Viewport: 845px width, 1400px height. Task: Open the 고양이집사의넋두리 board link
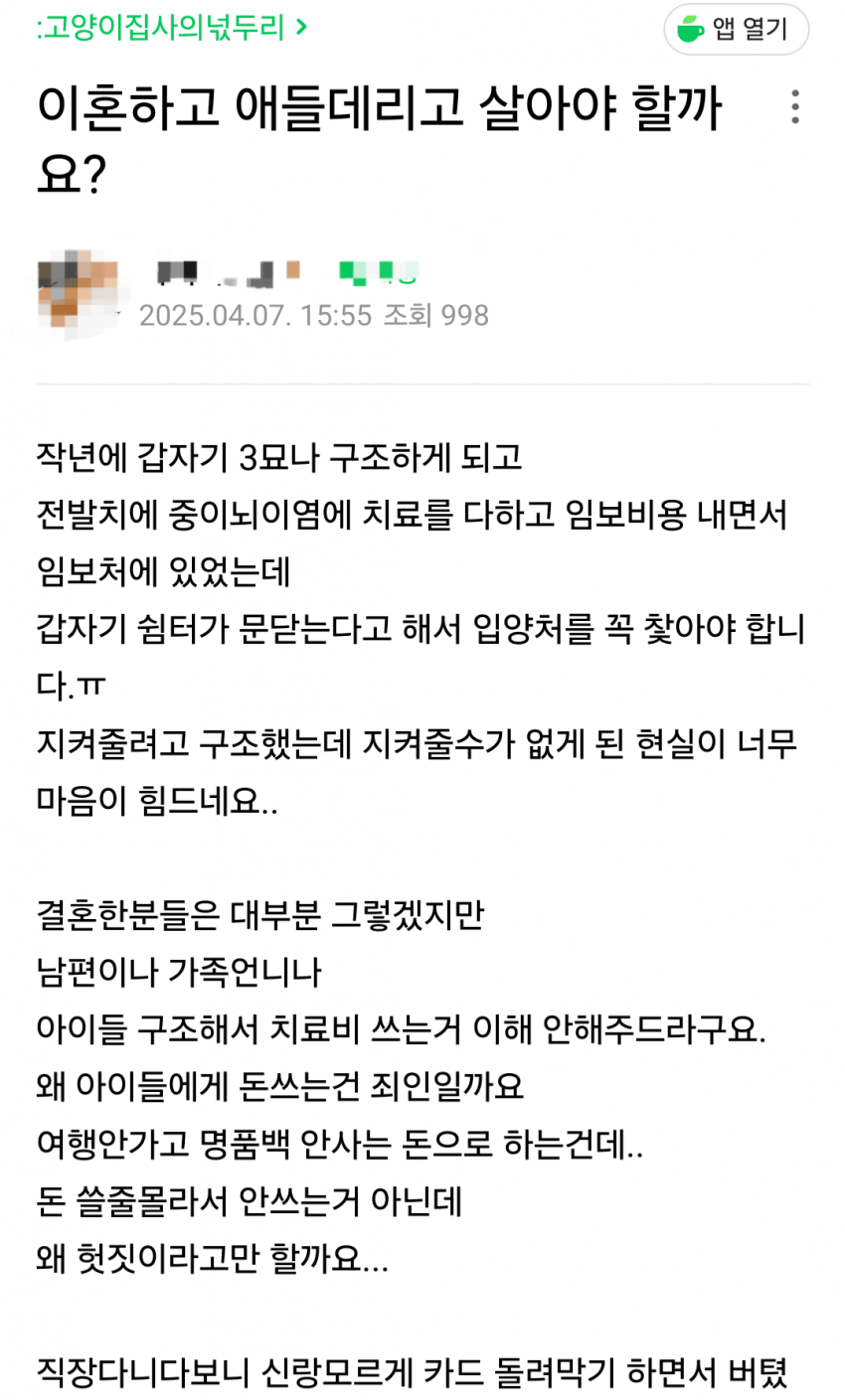point(171,28)
